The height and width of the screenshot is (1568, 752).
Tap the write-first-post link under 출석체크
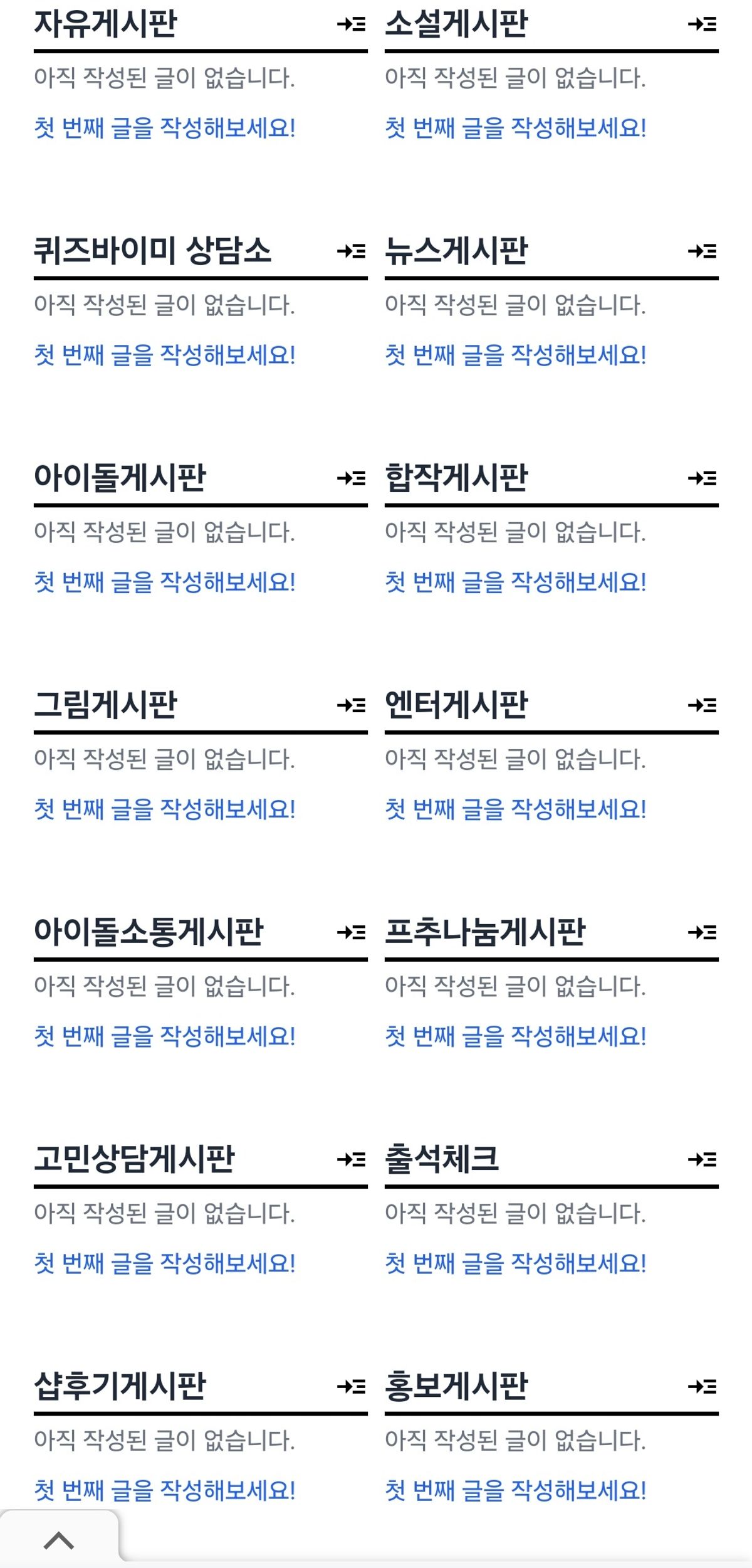pos(515,1263)
